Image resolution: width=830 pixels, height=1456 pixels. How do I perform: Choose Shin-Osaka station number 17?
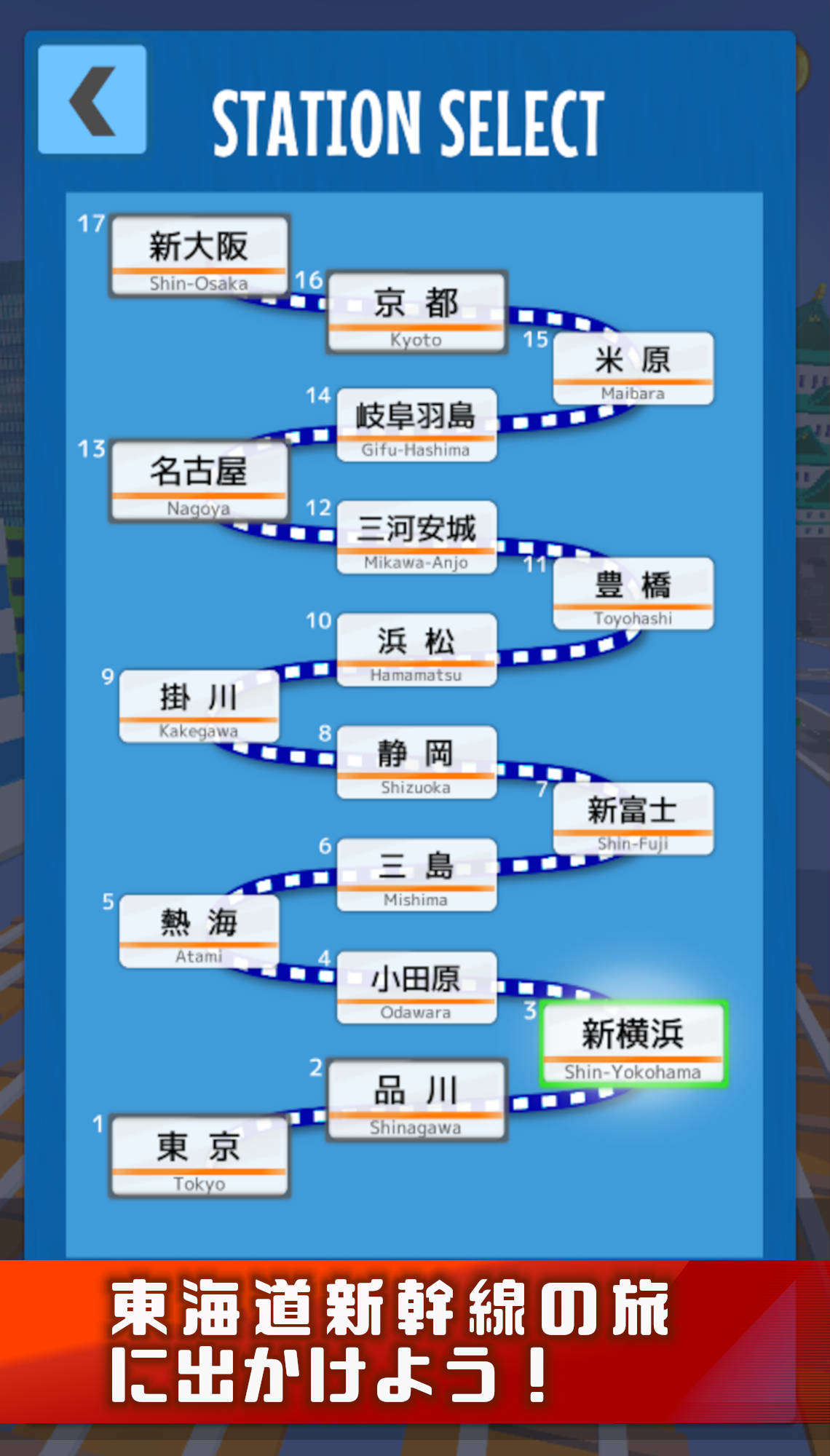(200, 255)
